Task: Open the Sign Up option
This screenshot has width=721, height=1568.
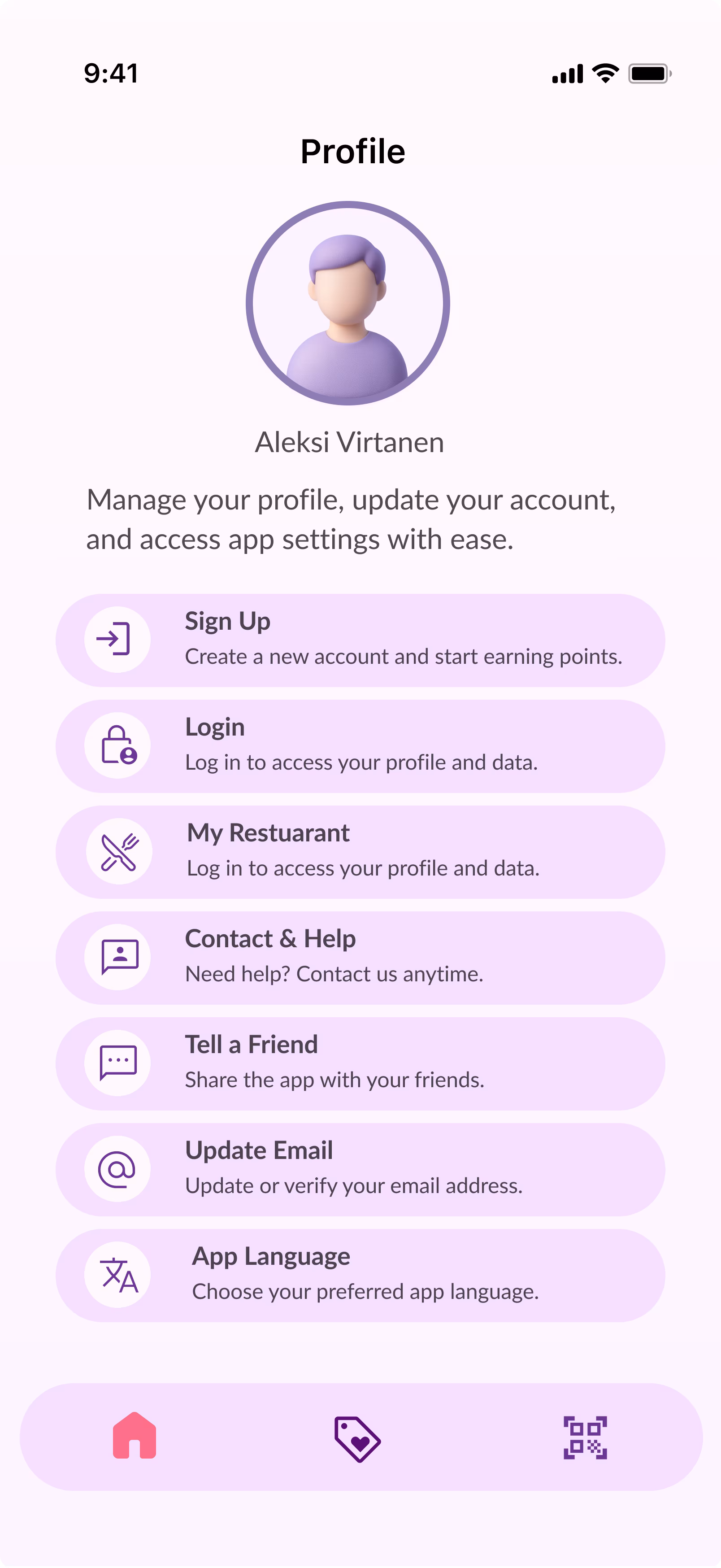Action: coord(360,639)
